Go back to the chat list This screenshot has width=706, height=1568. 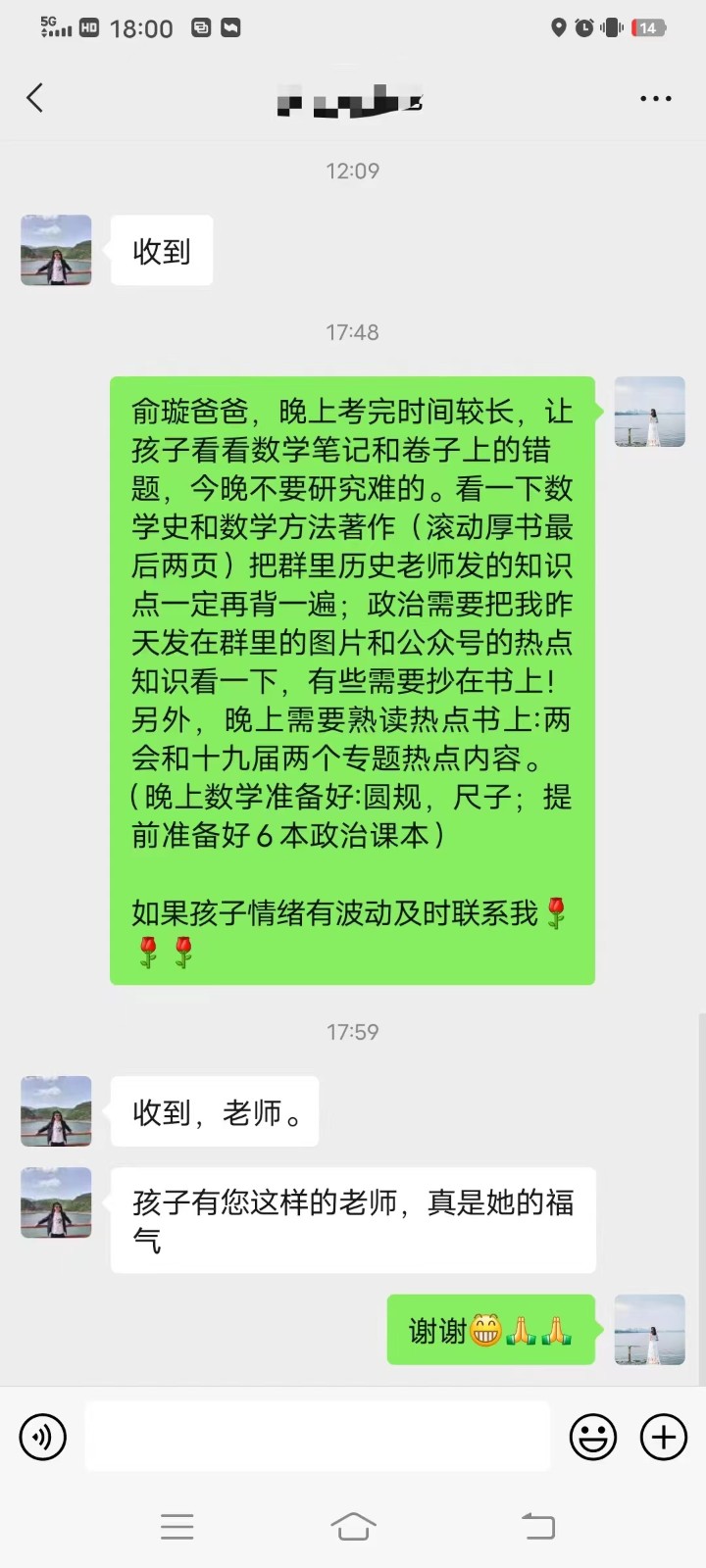click(x=35, y=98)
